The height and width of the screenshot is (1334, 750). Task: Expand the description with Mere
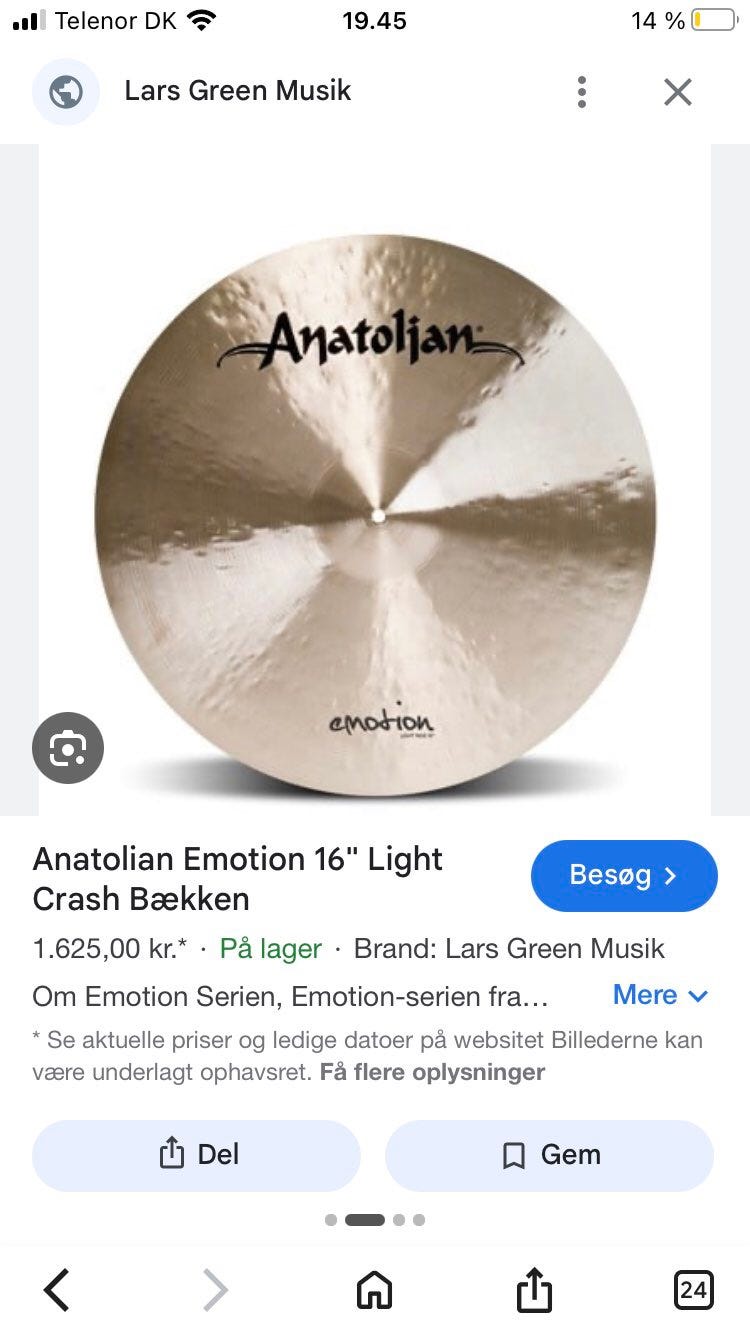coord(660,995)
